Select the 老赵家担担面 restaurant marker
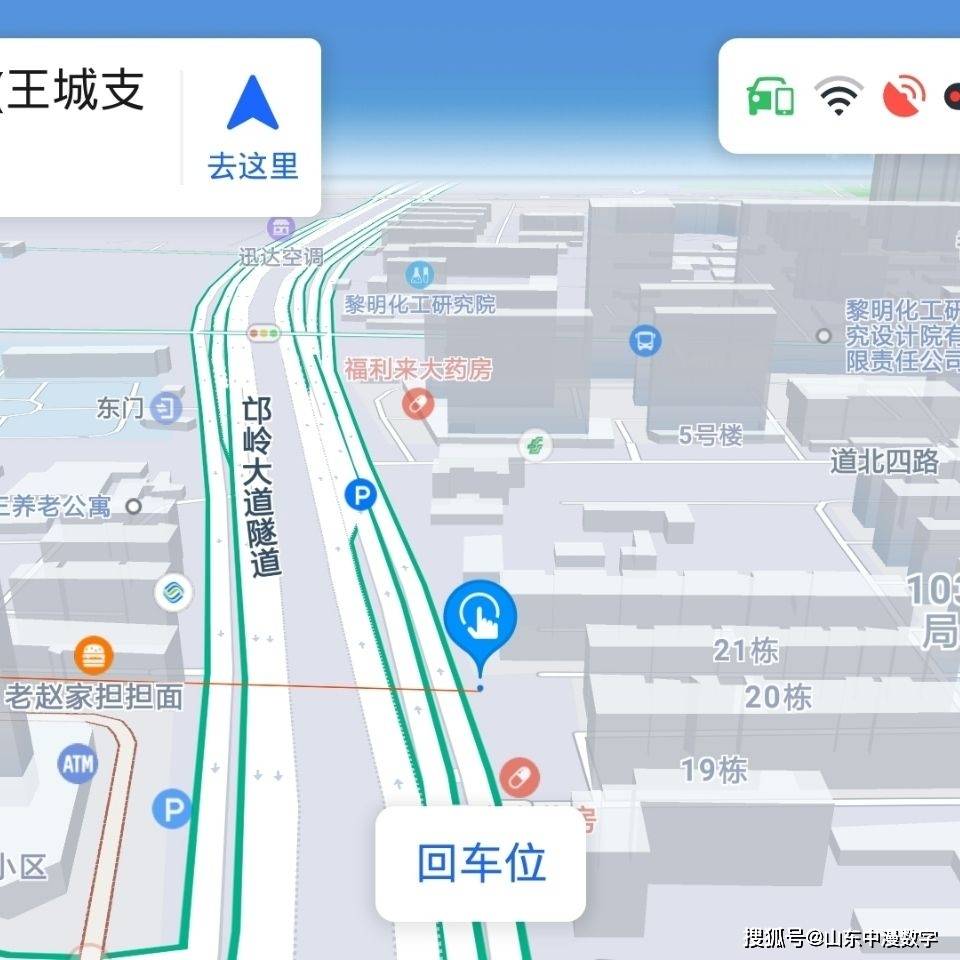Viewport: 960px width, 960px height. (x=94, y=657)
